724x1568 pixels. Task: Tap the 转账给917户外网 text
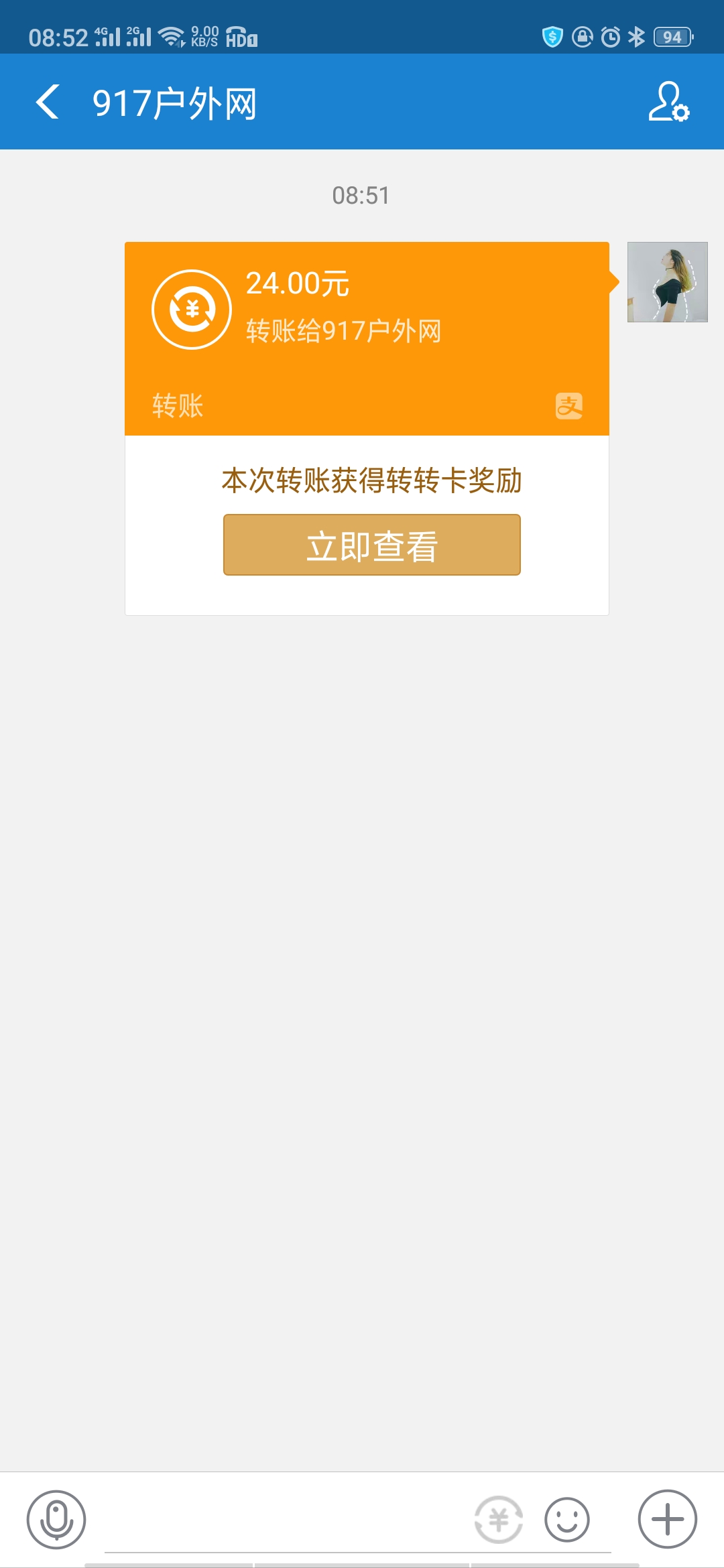343,330
